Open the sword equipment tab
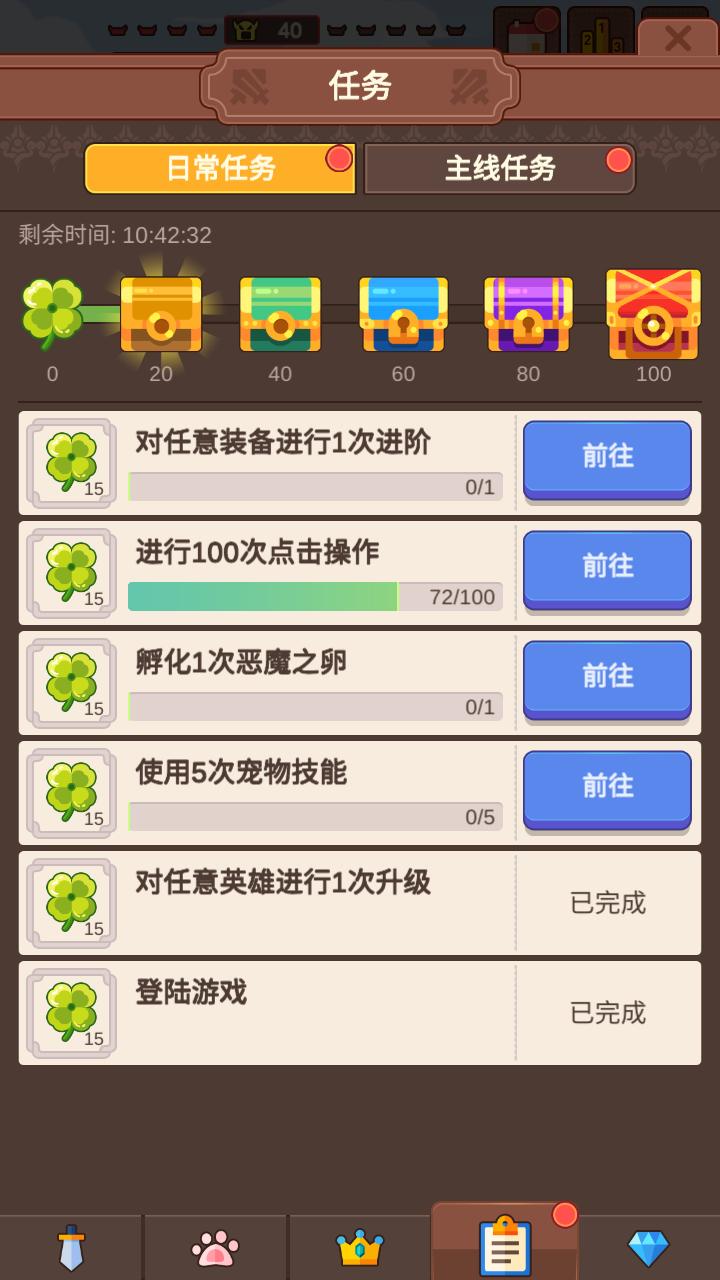 pyautogui.click(x=71, y=1248)
